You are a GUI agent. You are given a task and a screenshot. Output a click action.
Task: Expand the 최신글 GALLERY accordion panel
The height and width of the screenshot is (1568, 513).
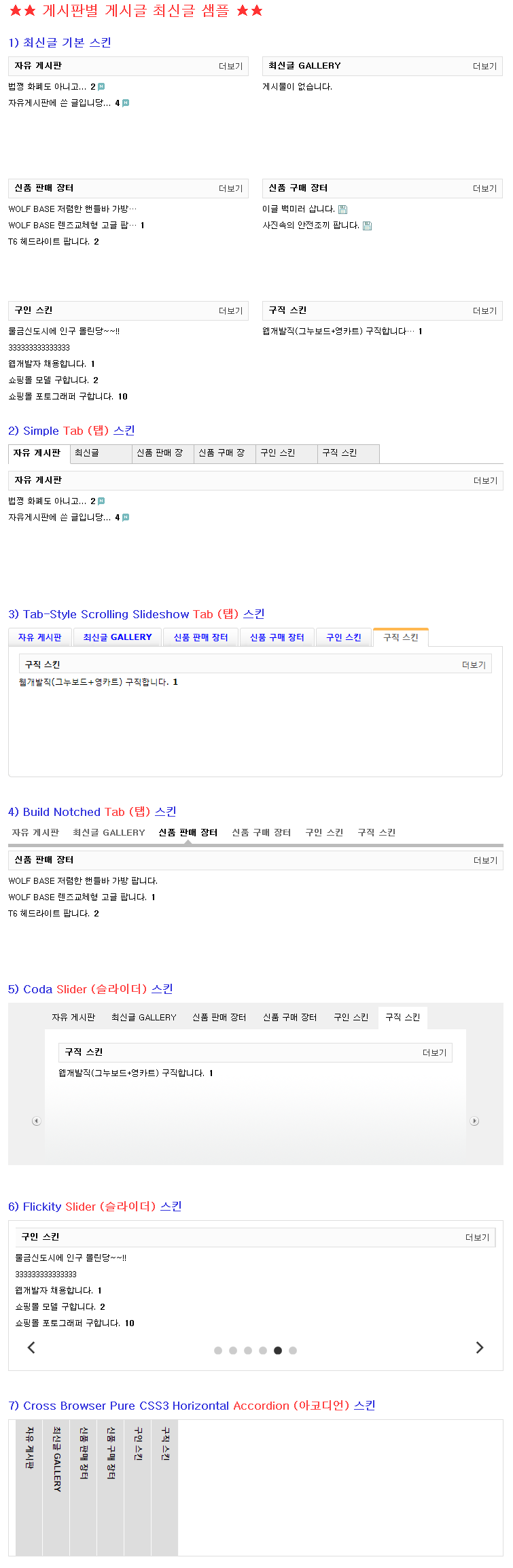click(x=56, y=1486)
